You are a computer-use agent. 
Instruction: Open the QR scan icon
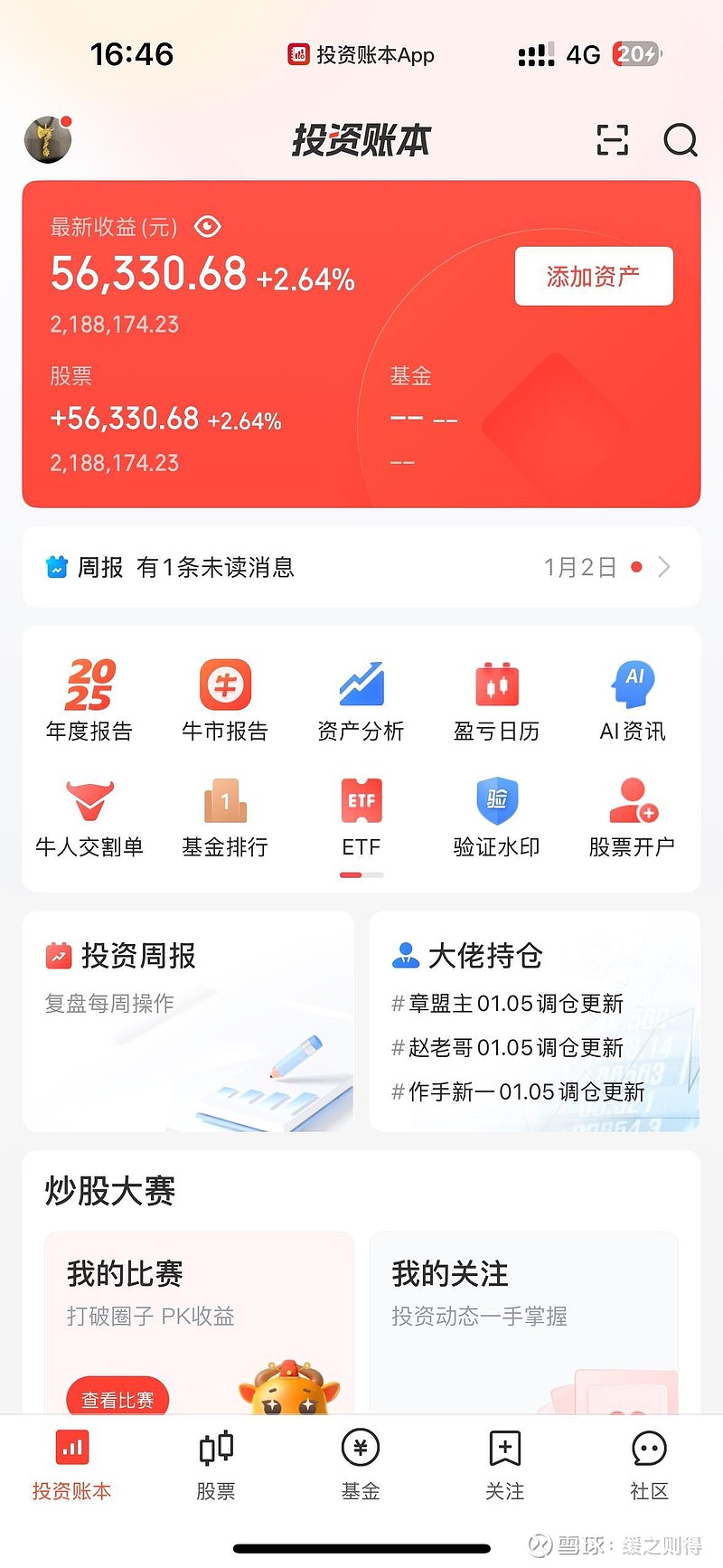(612, 141)
